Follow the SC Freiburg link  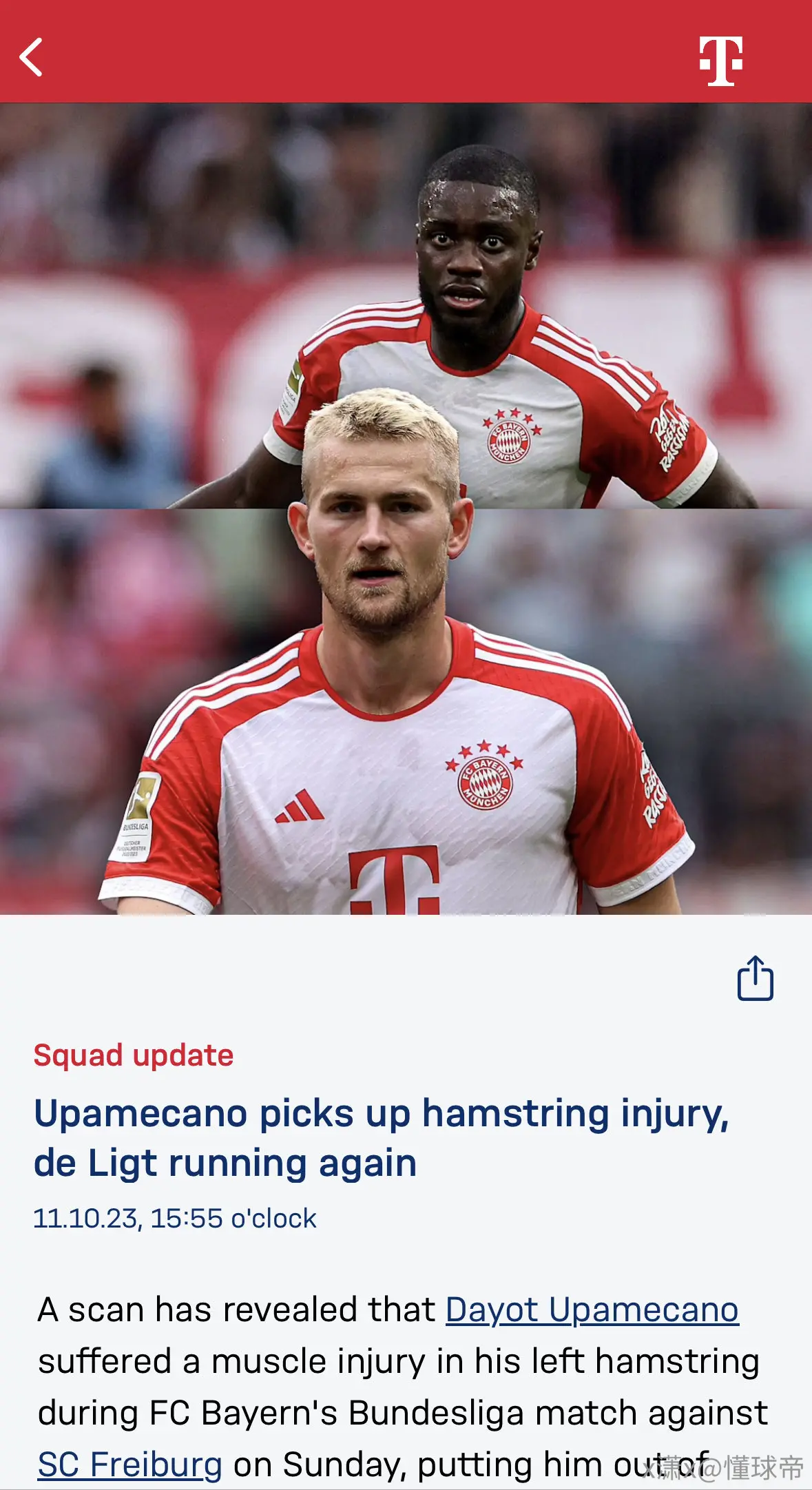(130, 1464)
